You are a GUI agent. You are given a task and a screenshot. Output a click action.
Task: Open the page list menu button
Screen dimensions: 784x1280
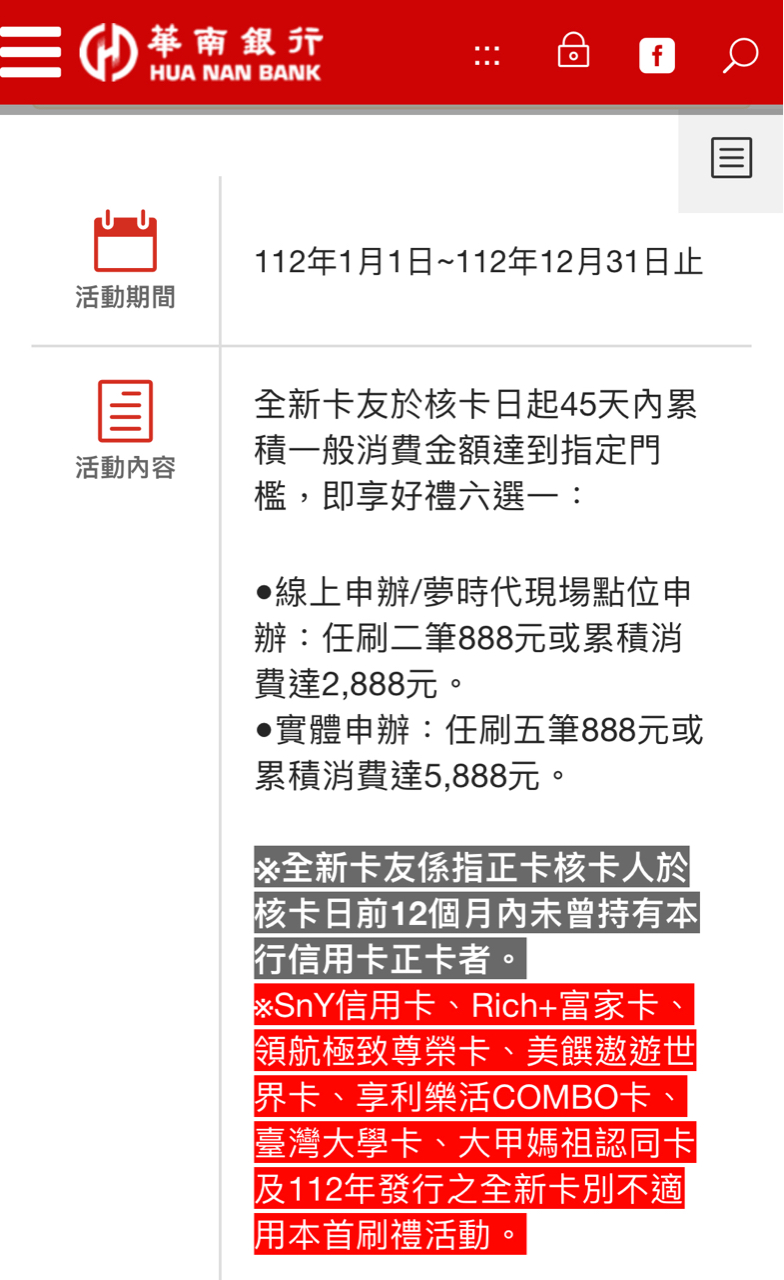click(x=731, y=158)
